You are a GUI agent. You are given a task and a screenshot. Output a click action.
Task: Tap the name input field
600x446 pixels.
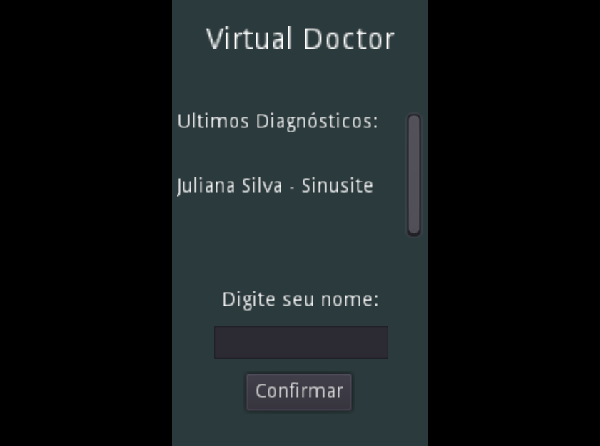300,342
